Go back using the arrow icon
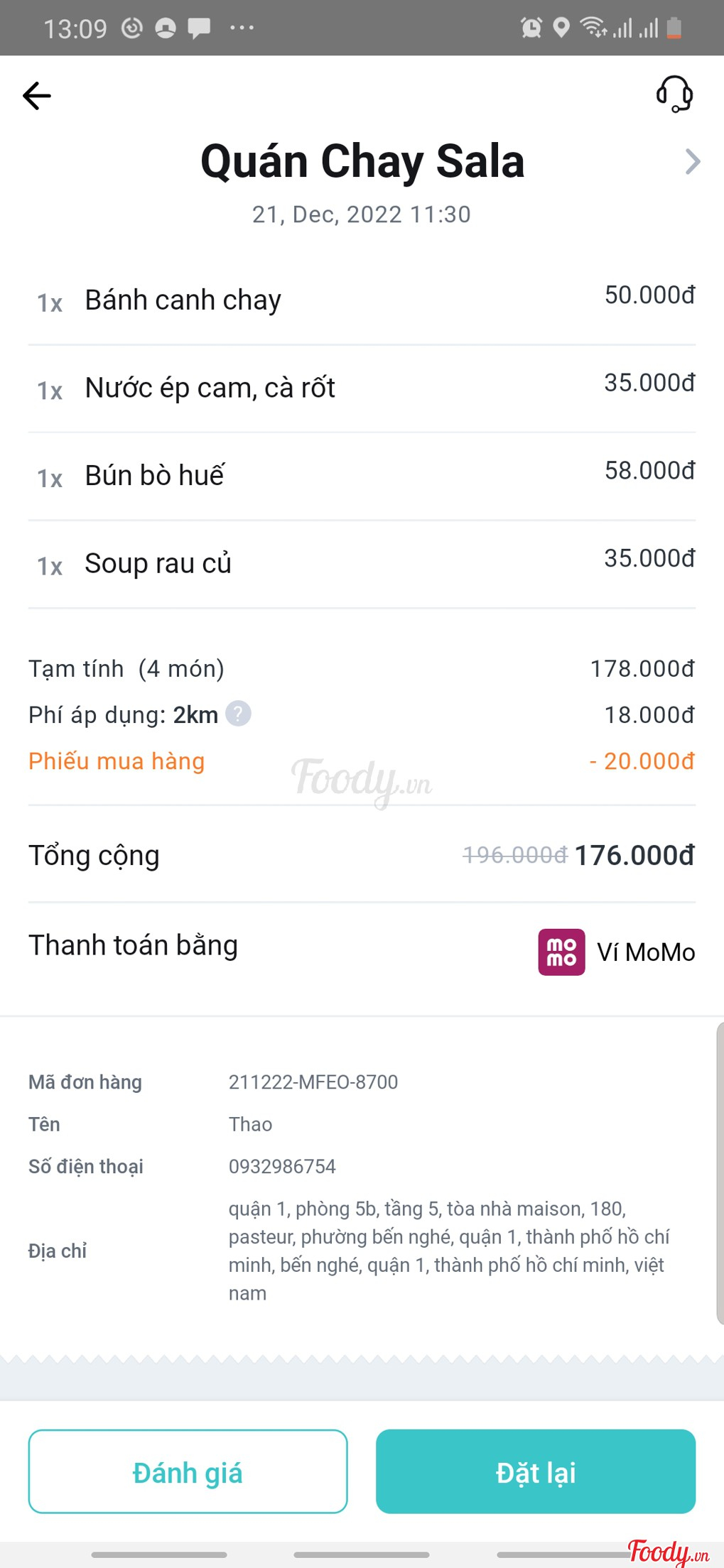The height and width of the screenshot is (1568, 724). coord(37,96)
